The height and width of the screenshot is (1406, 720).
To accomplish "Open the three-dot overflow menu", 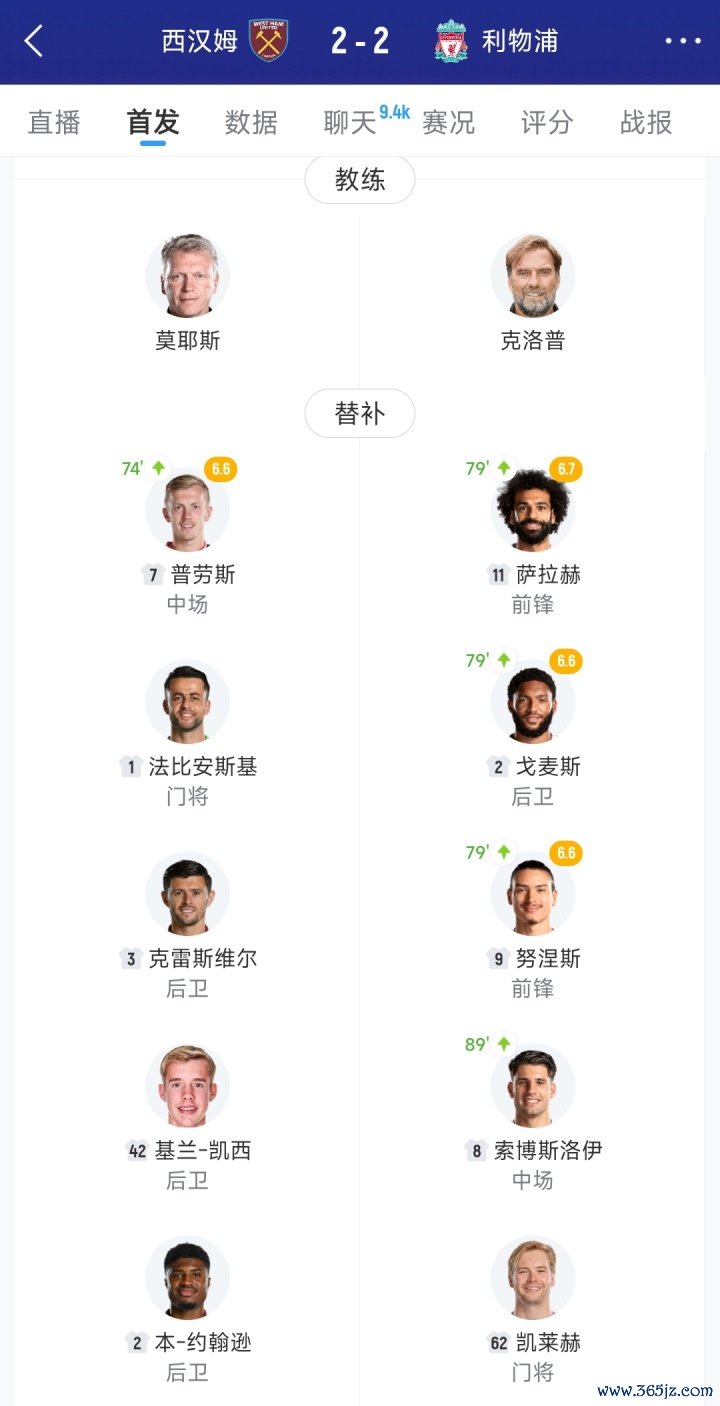I will coord(683,41).
